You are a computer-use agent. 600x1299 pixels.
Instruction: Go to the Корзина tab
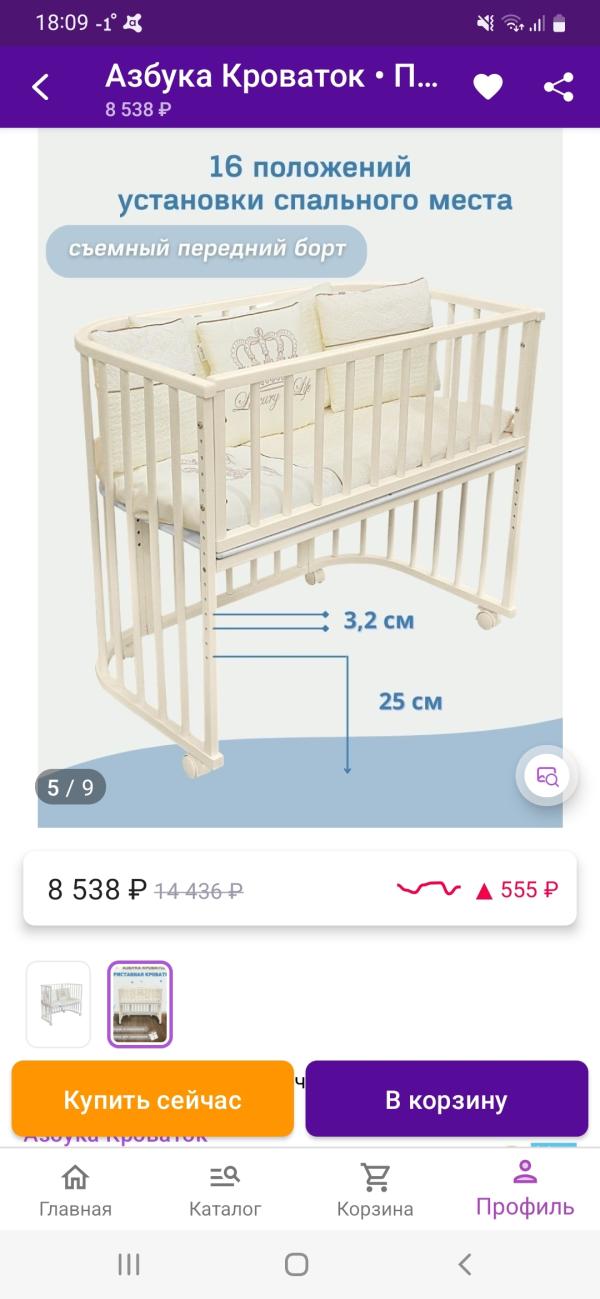point(375,1190)
